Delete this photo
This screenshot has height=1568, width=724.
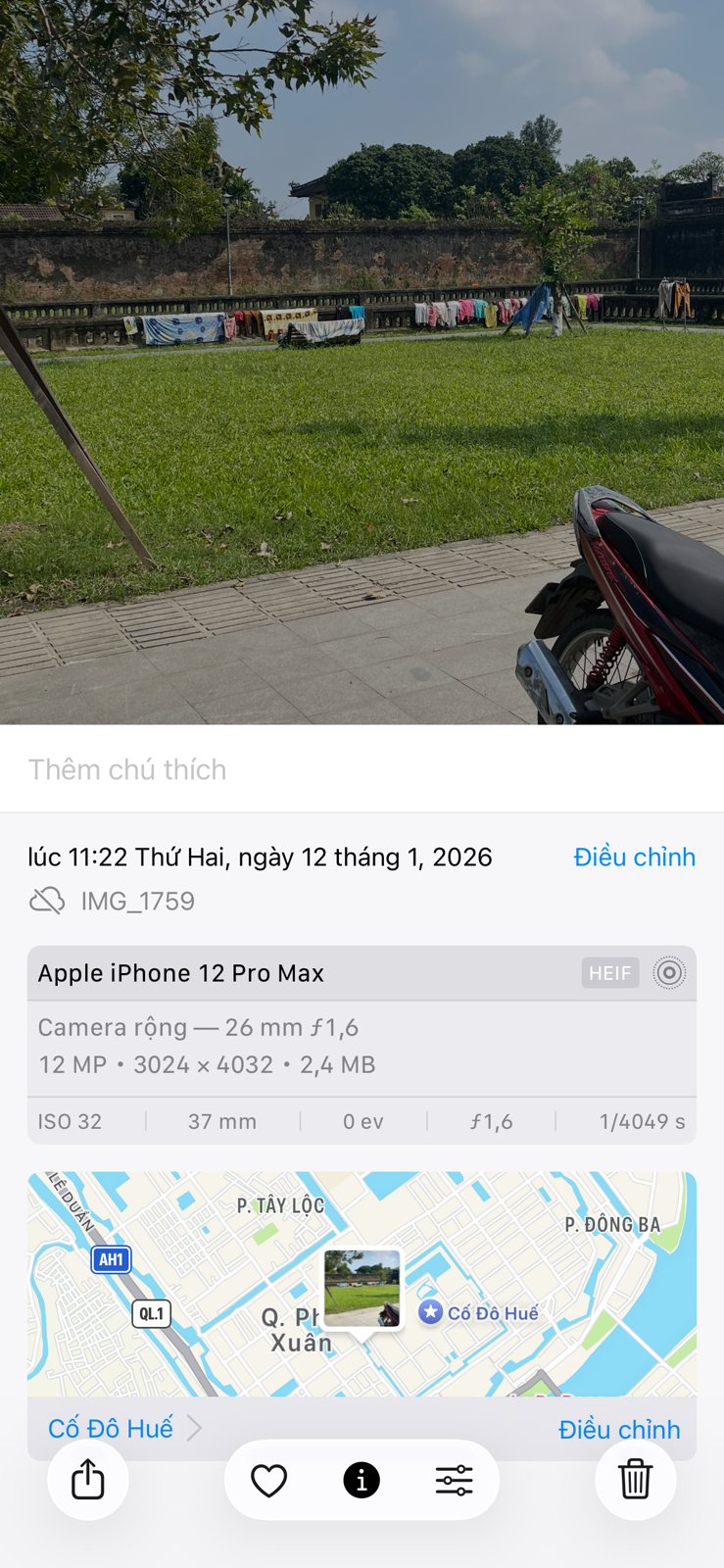point(635,1480)
